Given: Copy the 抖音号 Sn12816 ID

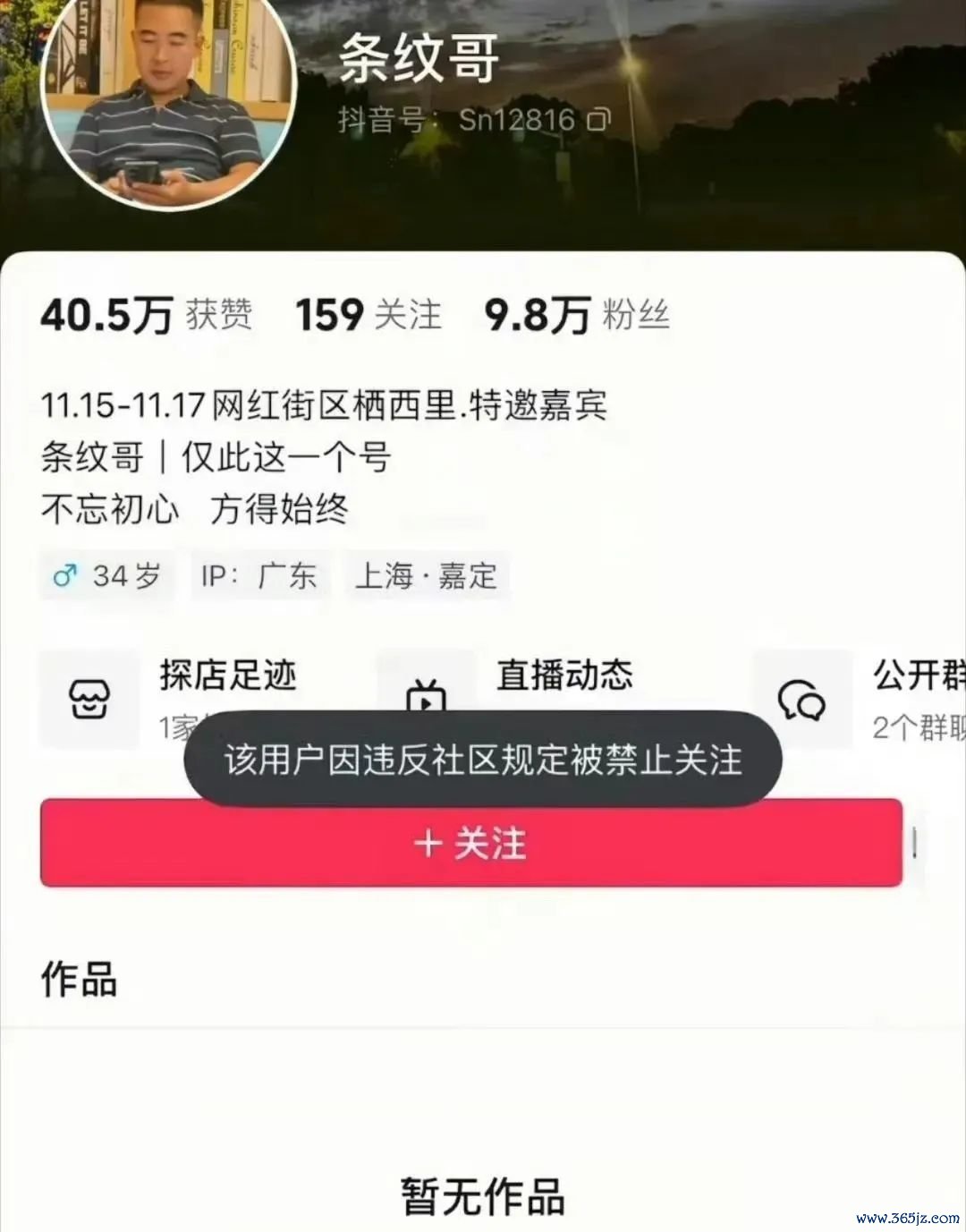Looking at the screenshot, I should (x=598, y=119).
